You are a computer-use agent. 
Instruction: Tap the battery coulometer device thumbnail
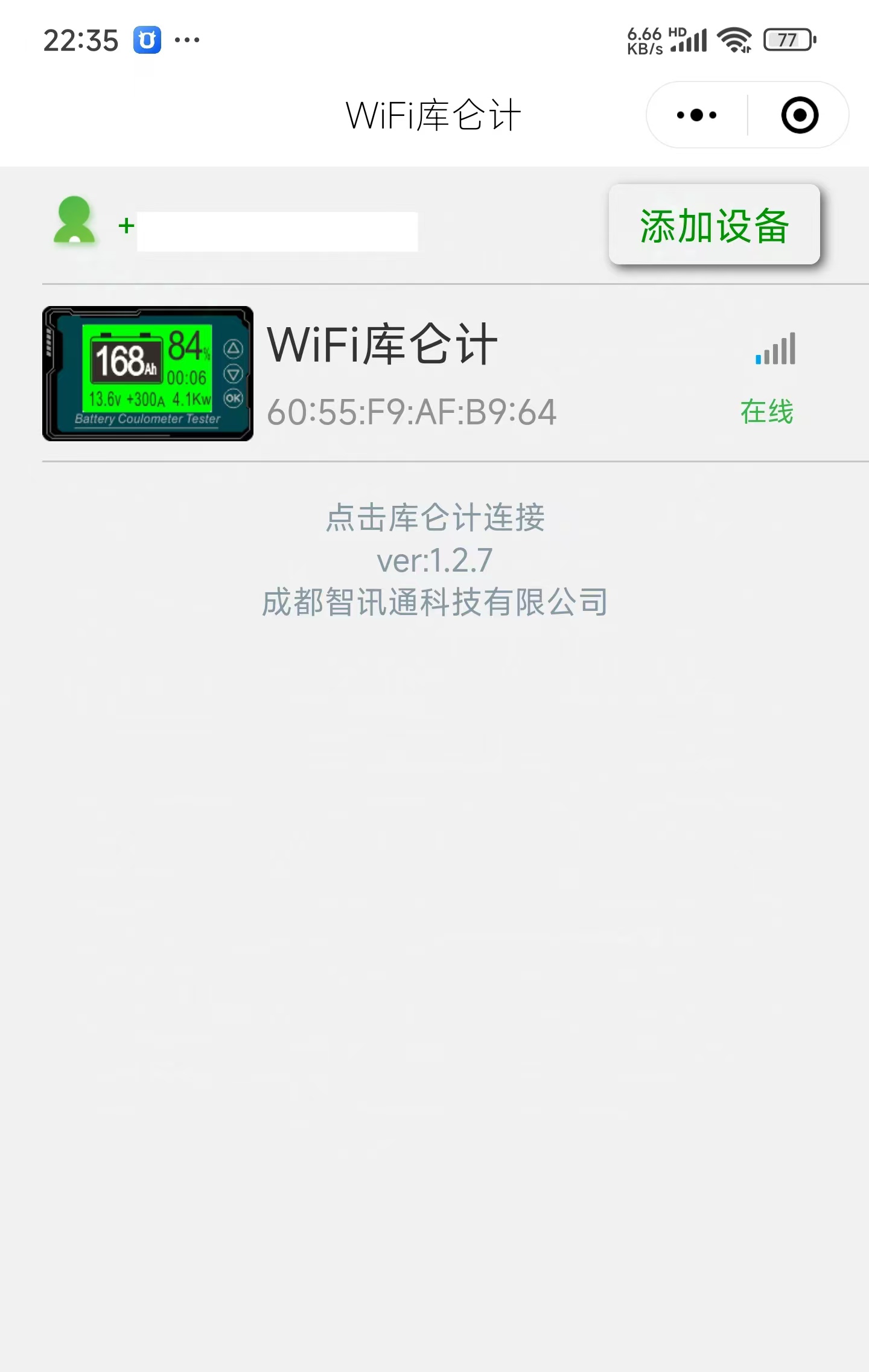(x=147, y=373)
